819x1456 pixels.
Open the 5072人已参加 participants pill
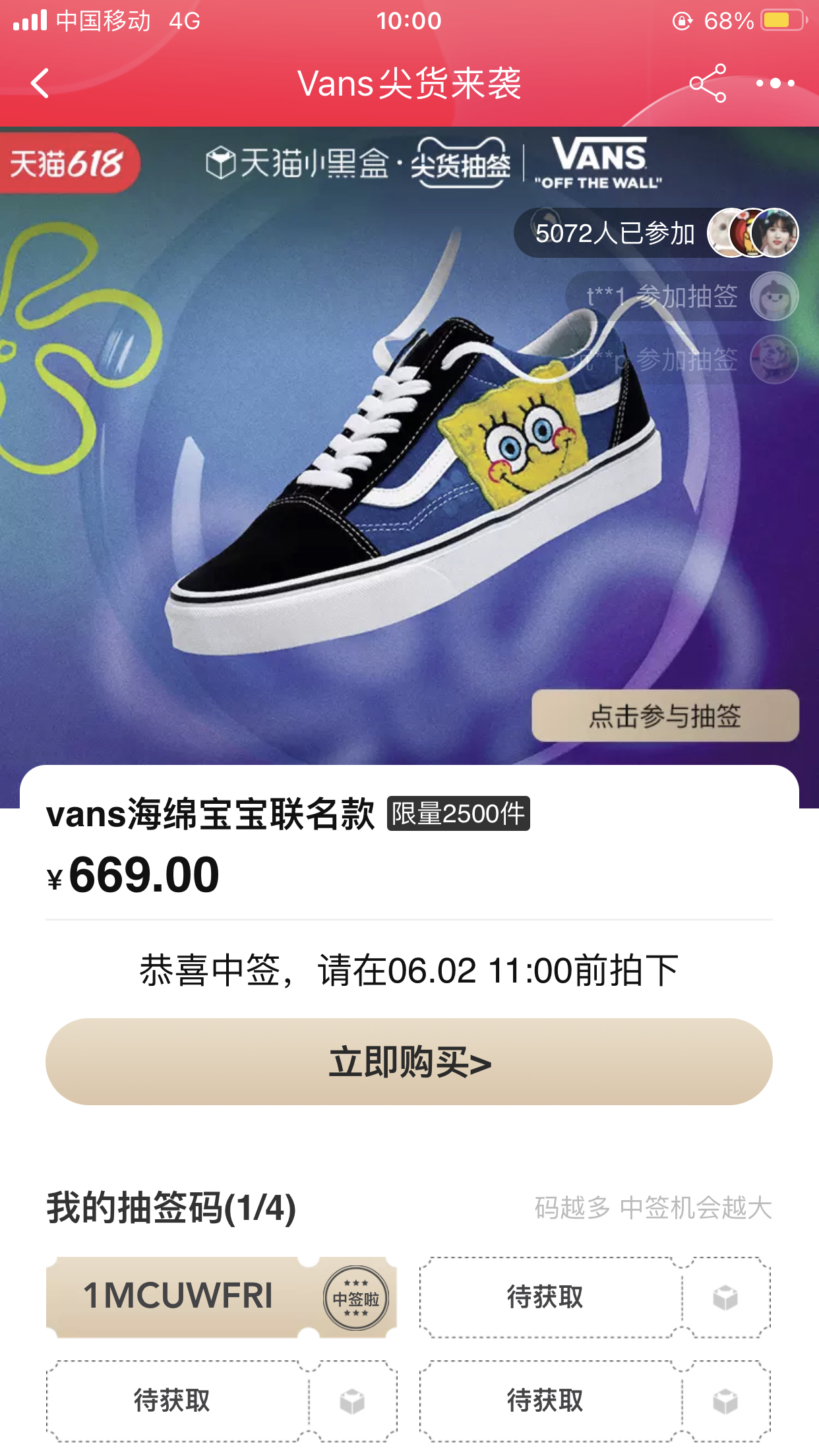tap(656, 233)
